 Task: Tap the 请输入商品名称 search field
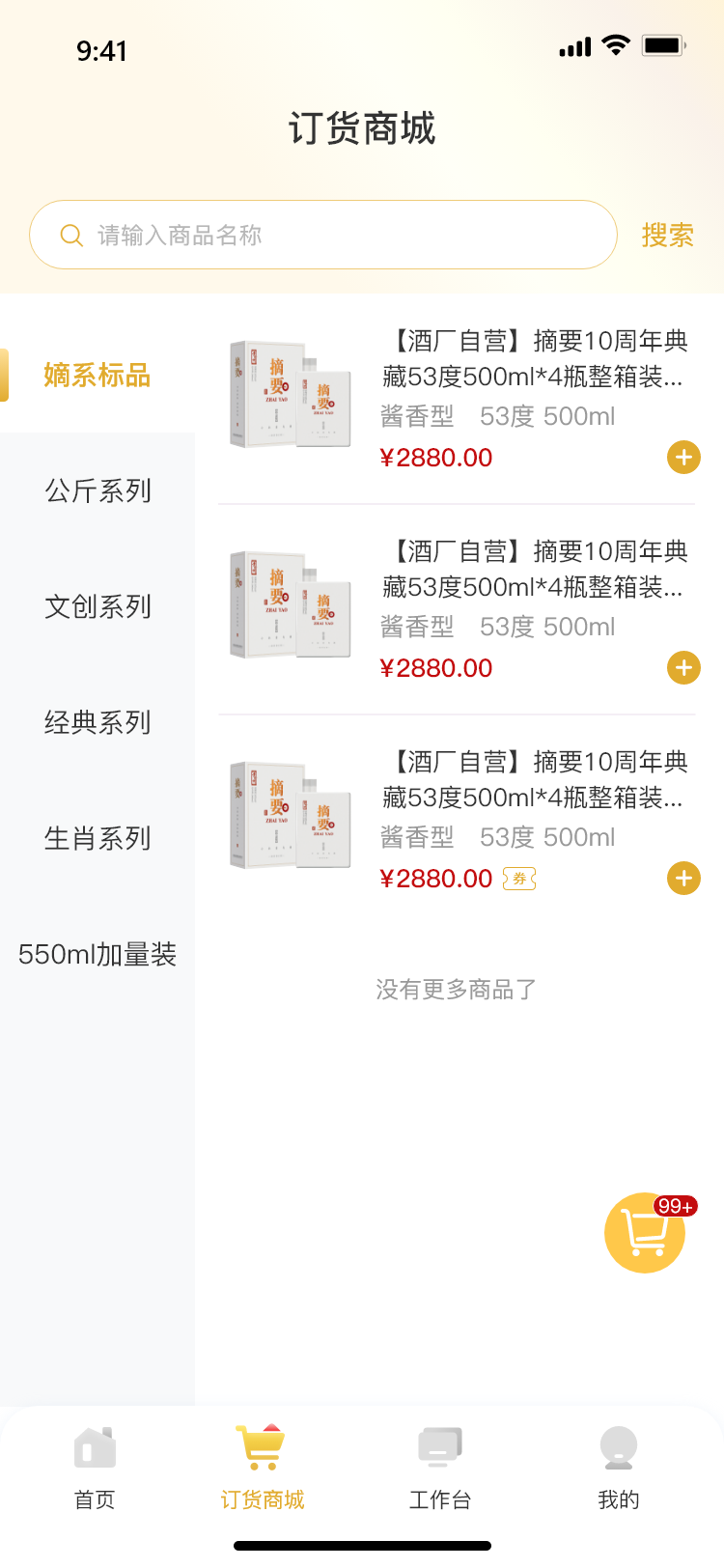[x=322, y=235]
